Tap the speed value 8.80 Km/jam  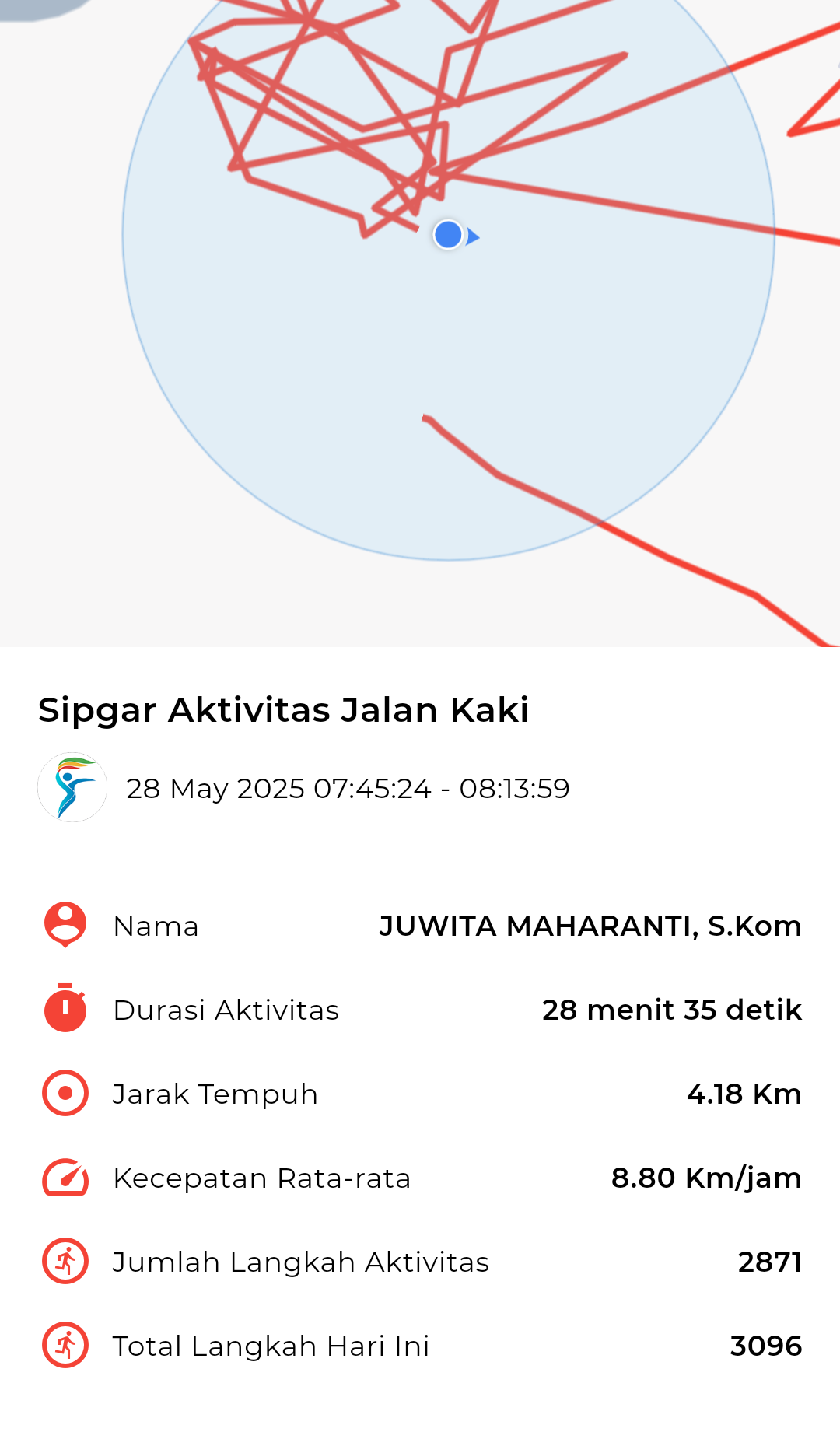[x=705, y=1177]
